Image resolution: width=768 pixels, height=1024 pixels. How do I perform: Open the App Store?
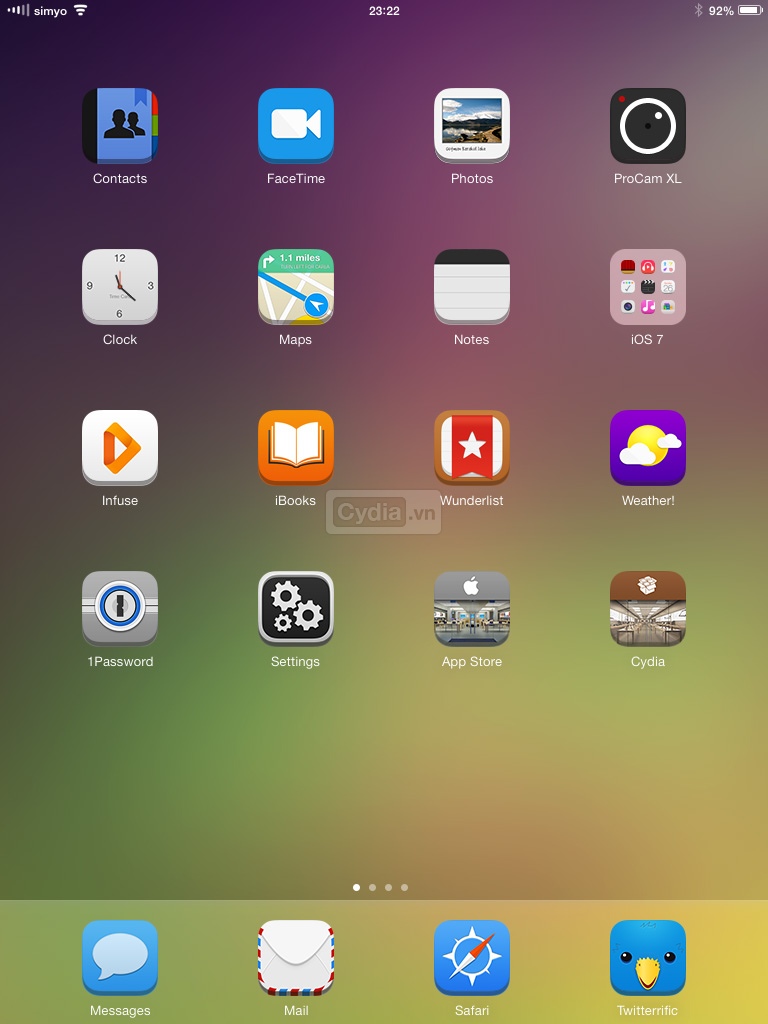tap(472, 609)
